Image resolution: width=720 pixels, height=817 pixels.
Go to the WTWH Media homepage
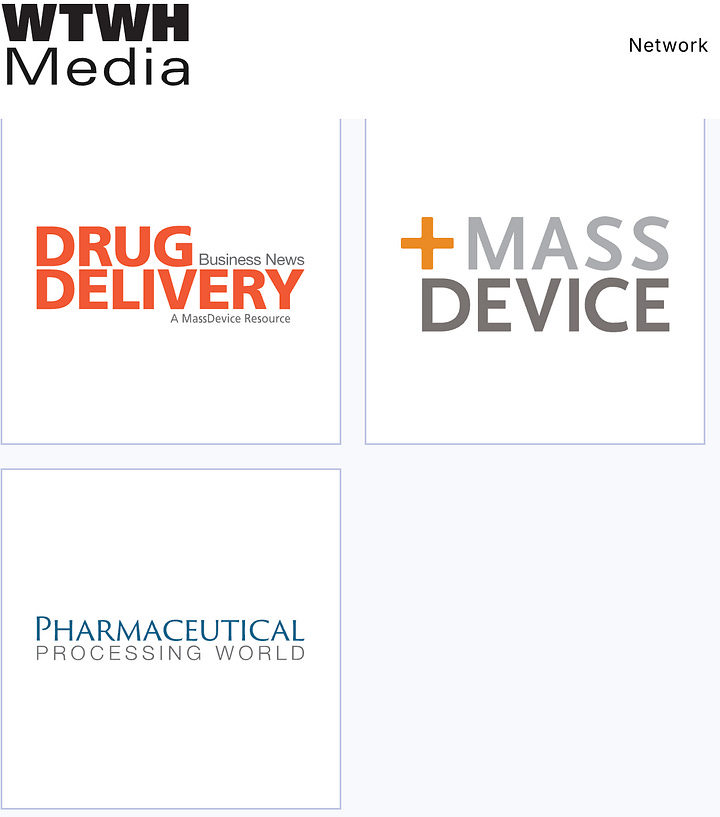96,44
